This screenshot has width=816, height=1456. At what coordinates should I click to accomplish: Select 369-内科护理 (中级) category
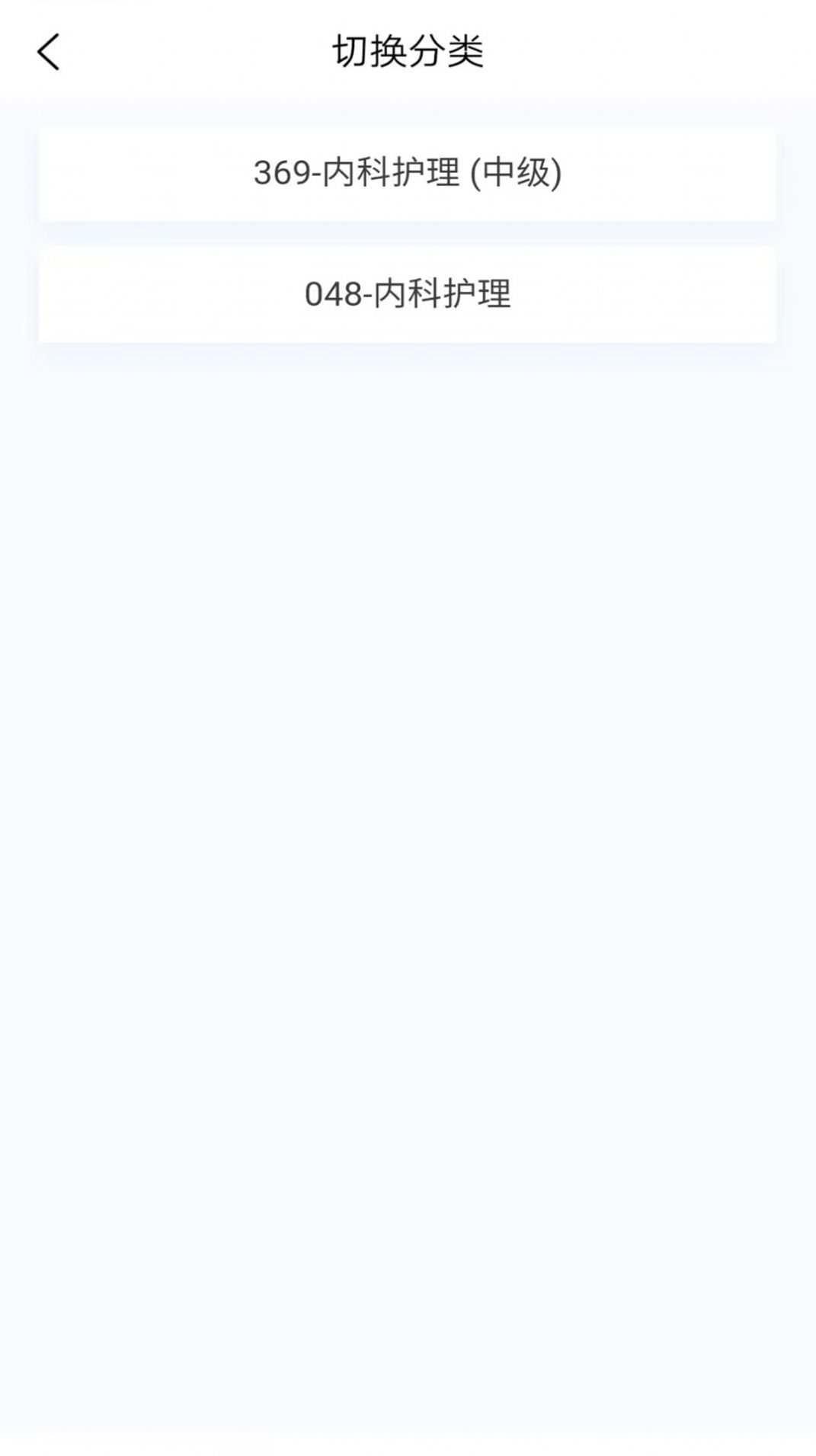(x=408, y=173)
